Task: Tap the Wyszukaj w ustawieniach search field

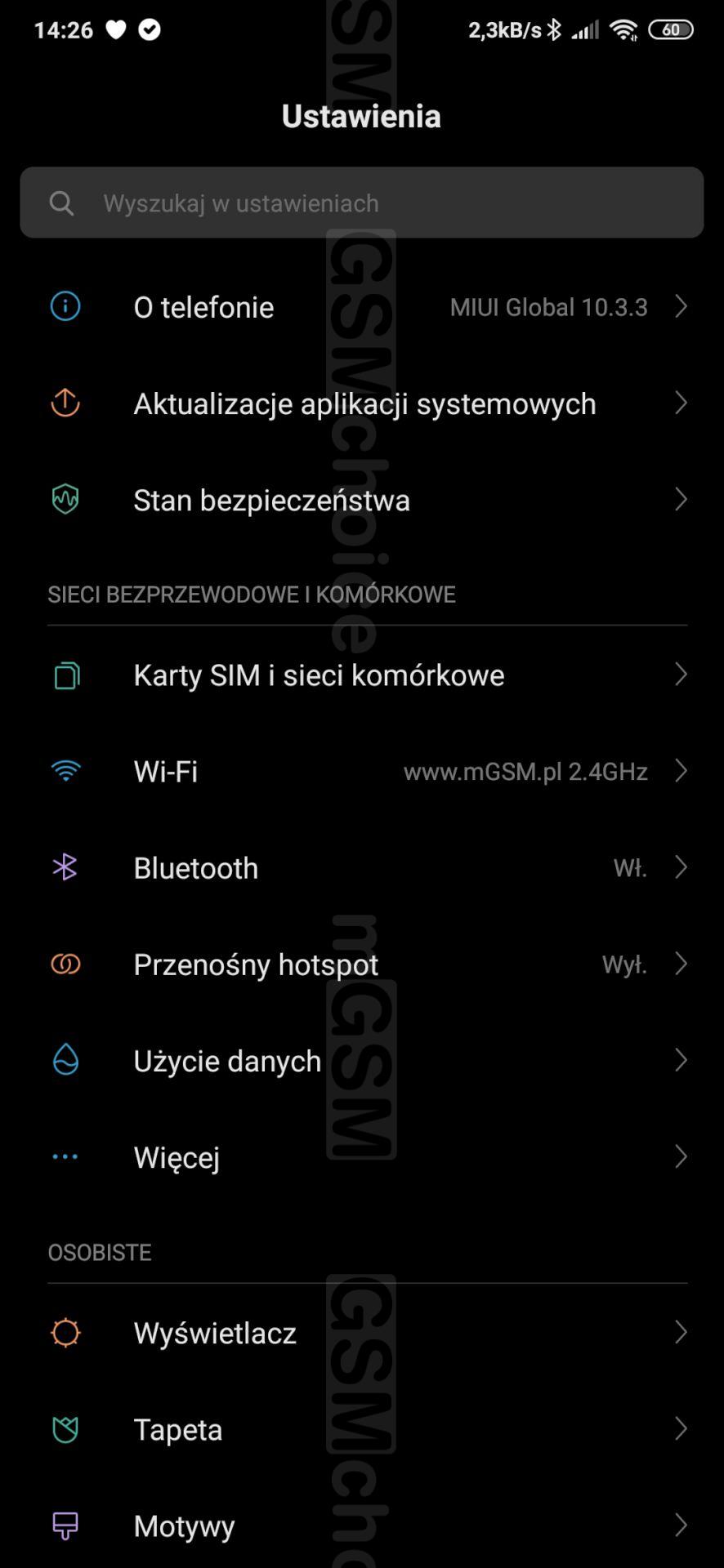Action: 362,203
